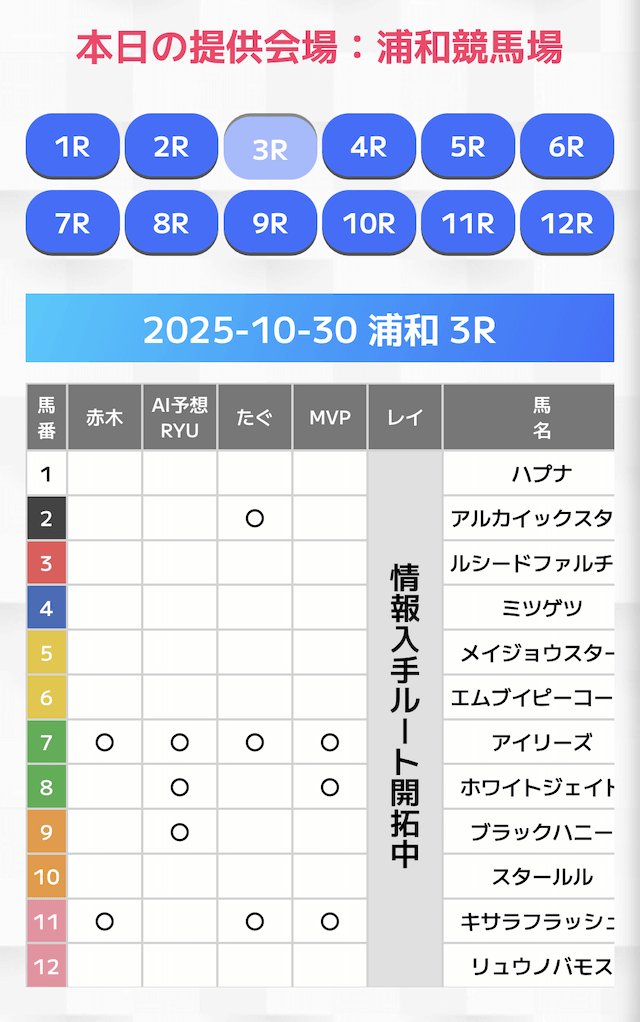This screenshot has height=1022, width=640.
Task: Switch to race 8R
Action: 171,222
